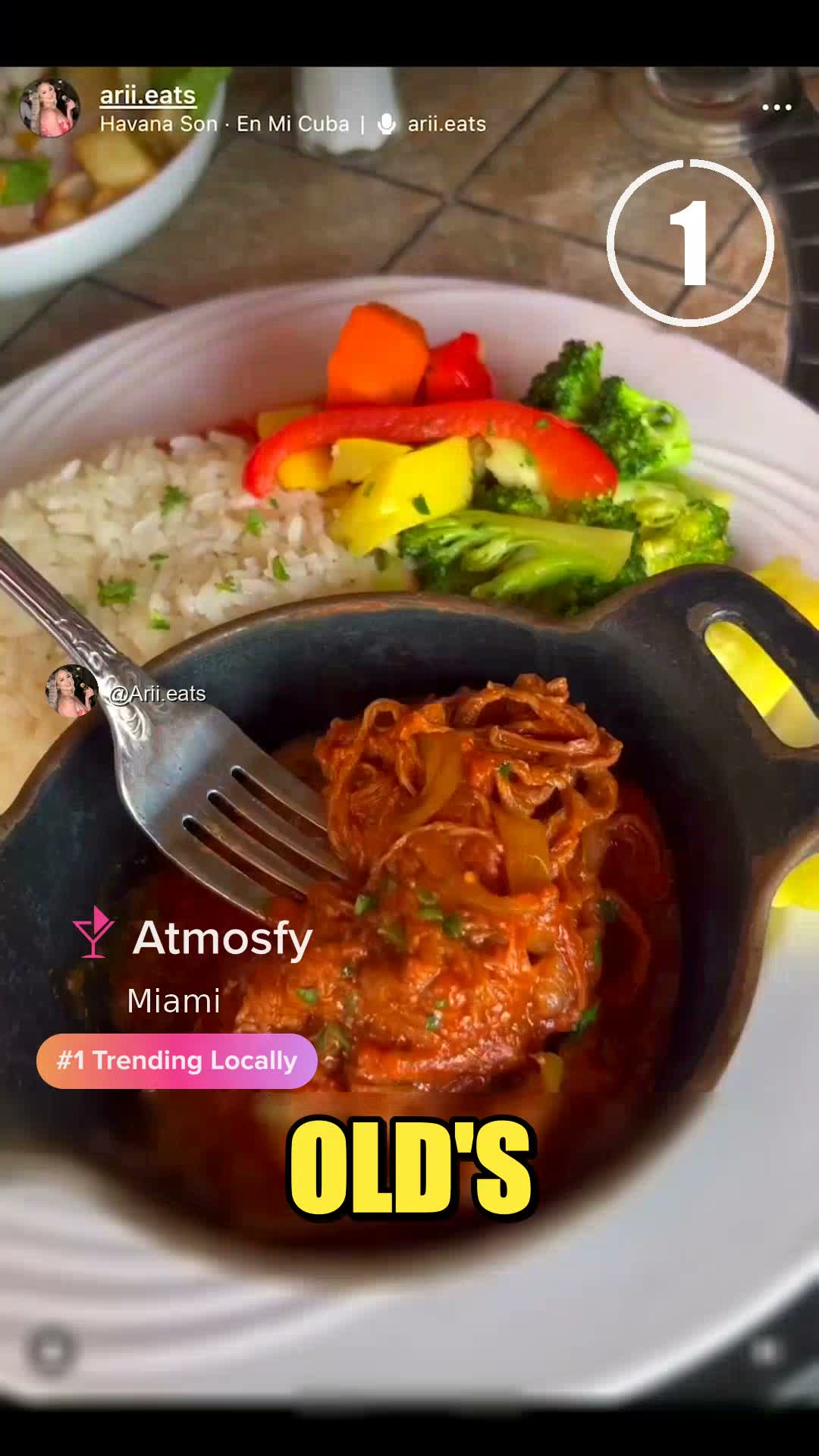Open the three-dot overflow menu
The height and width of the screenshot is (1456, 819).
click(777, 107)
